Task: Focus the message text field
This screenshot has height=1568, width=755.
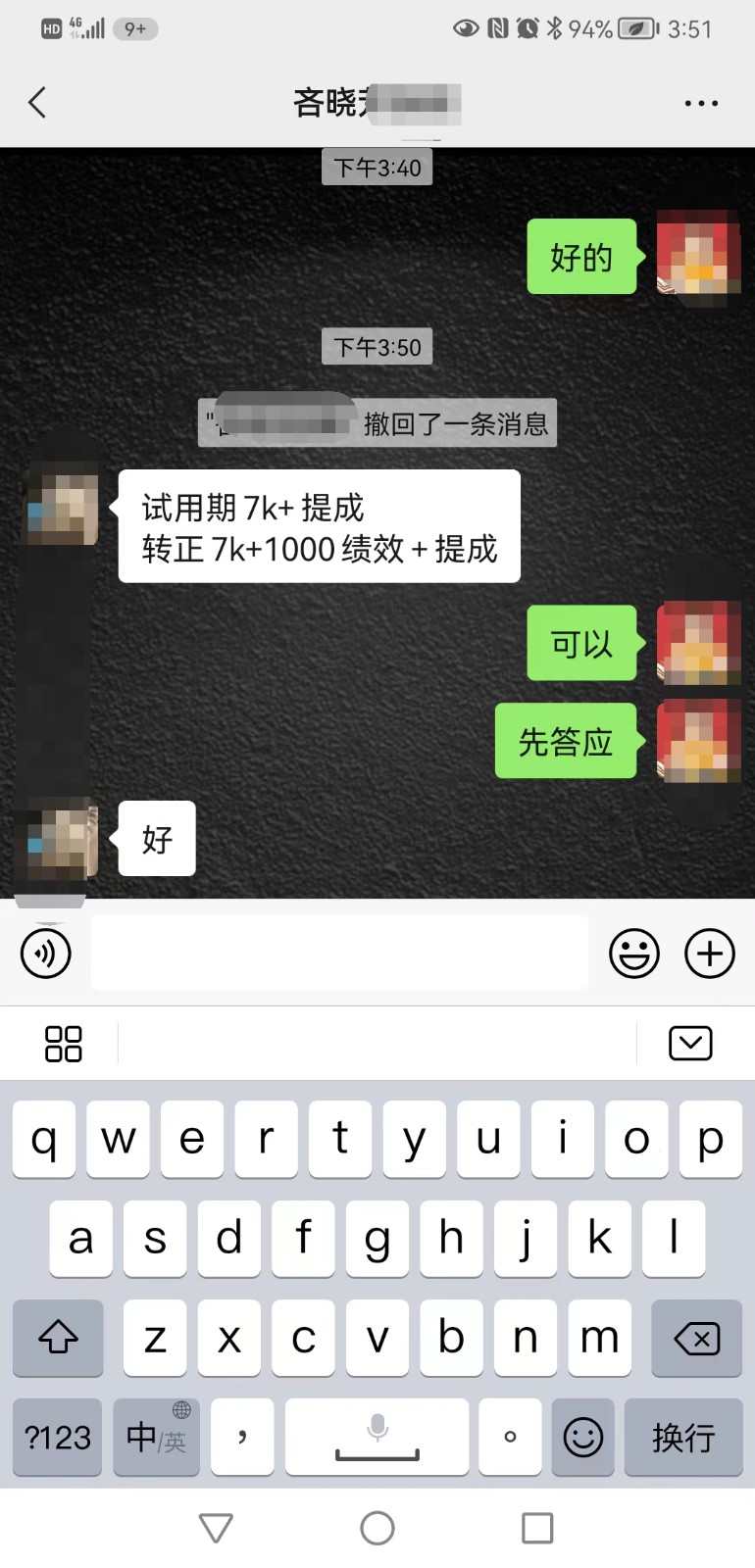Action: click(339, 954)
